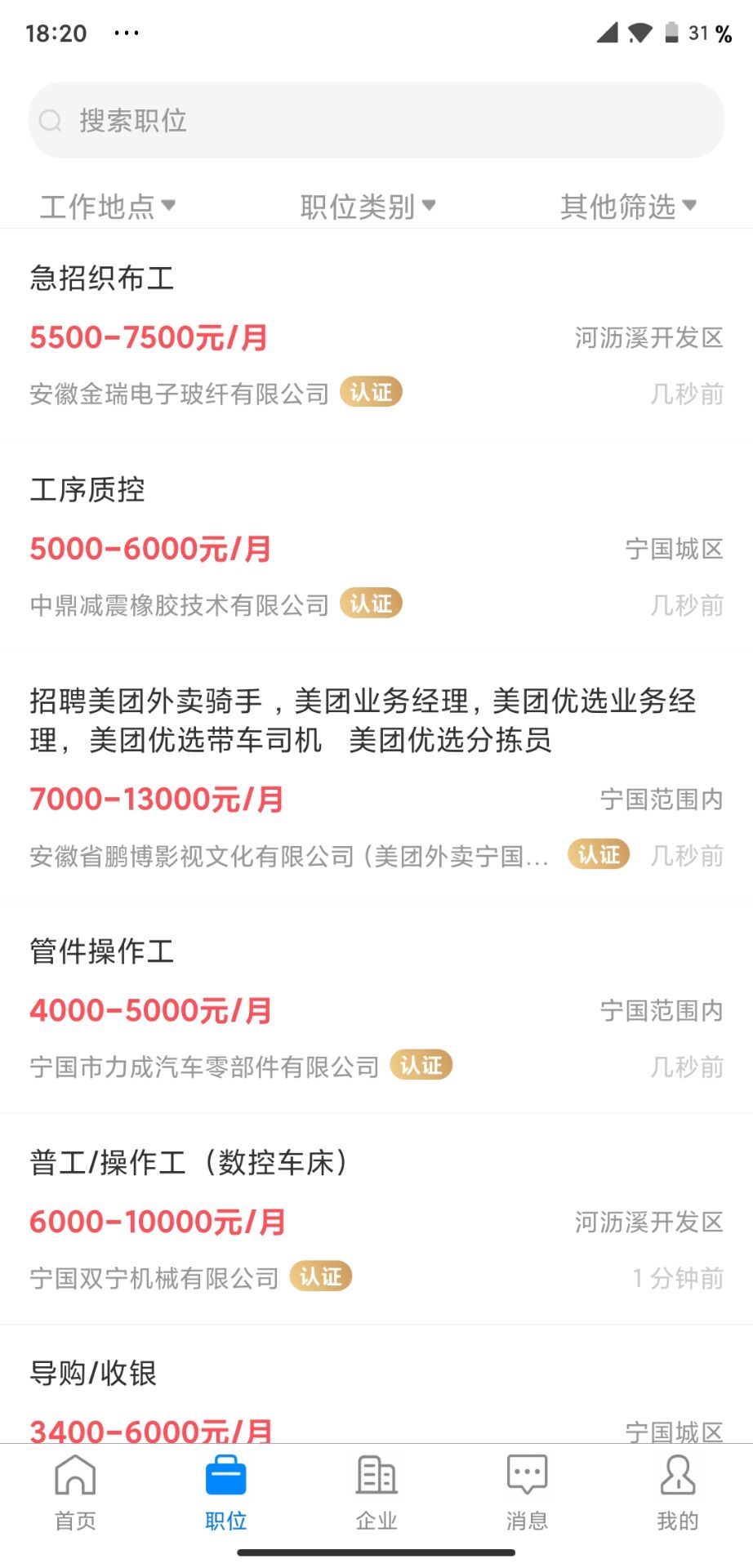The image size is (753, 1568).
Task: Tap the 认证 badge beside 宁国市力成汽车零部件有限公司
Action: tap(421, 1066)
